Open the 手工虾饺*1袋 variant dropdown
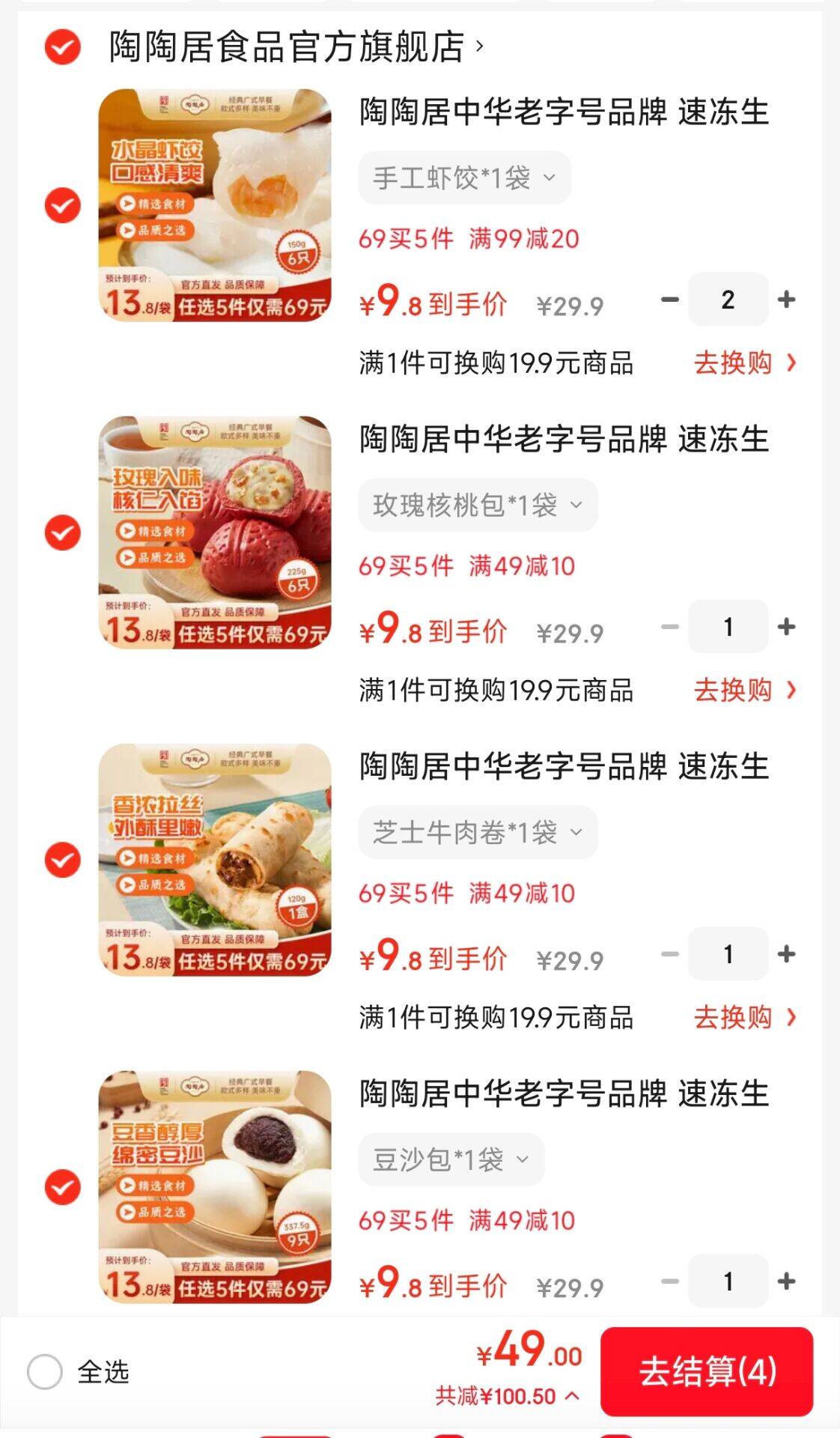Screen dimensions: 840x1438 click(x=464, y=178)
